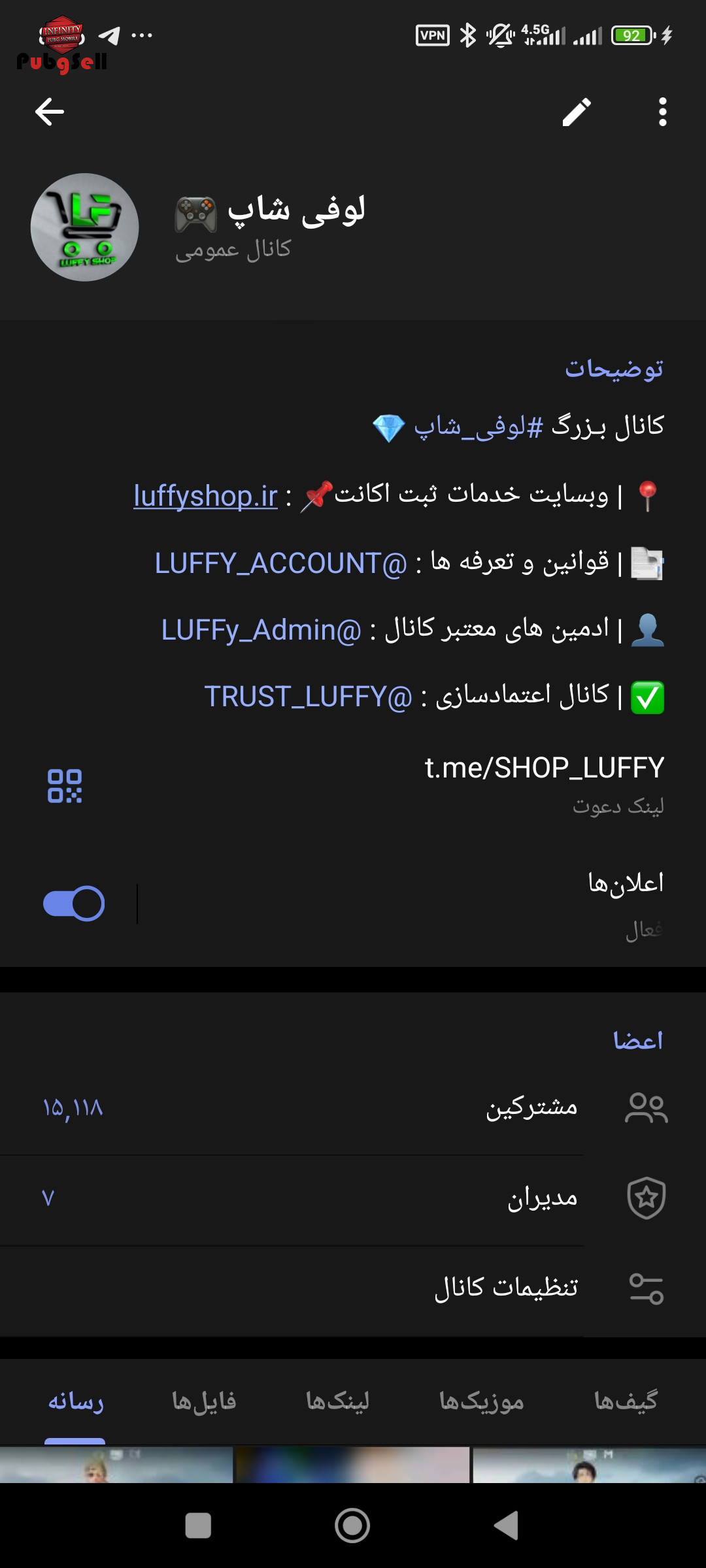Open the luffyshop.ir website link
This screenshot has height=1568, width=706.
tap(205, 496)
